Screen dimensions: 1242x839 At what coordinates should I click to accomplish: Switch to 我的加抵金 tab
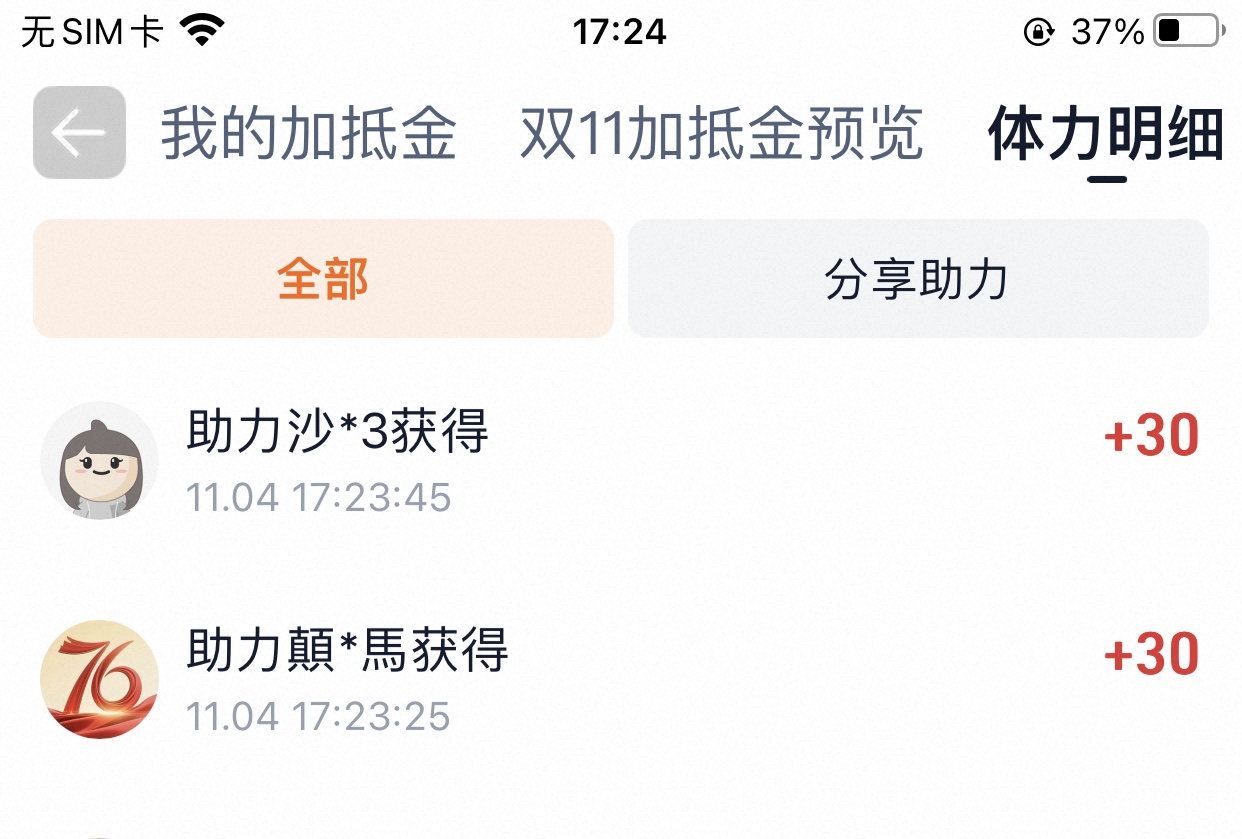(x=309, y=134)
